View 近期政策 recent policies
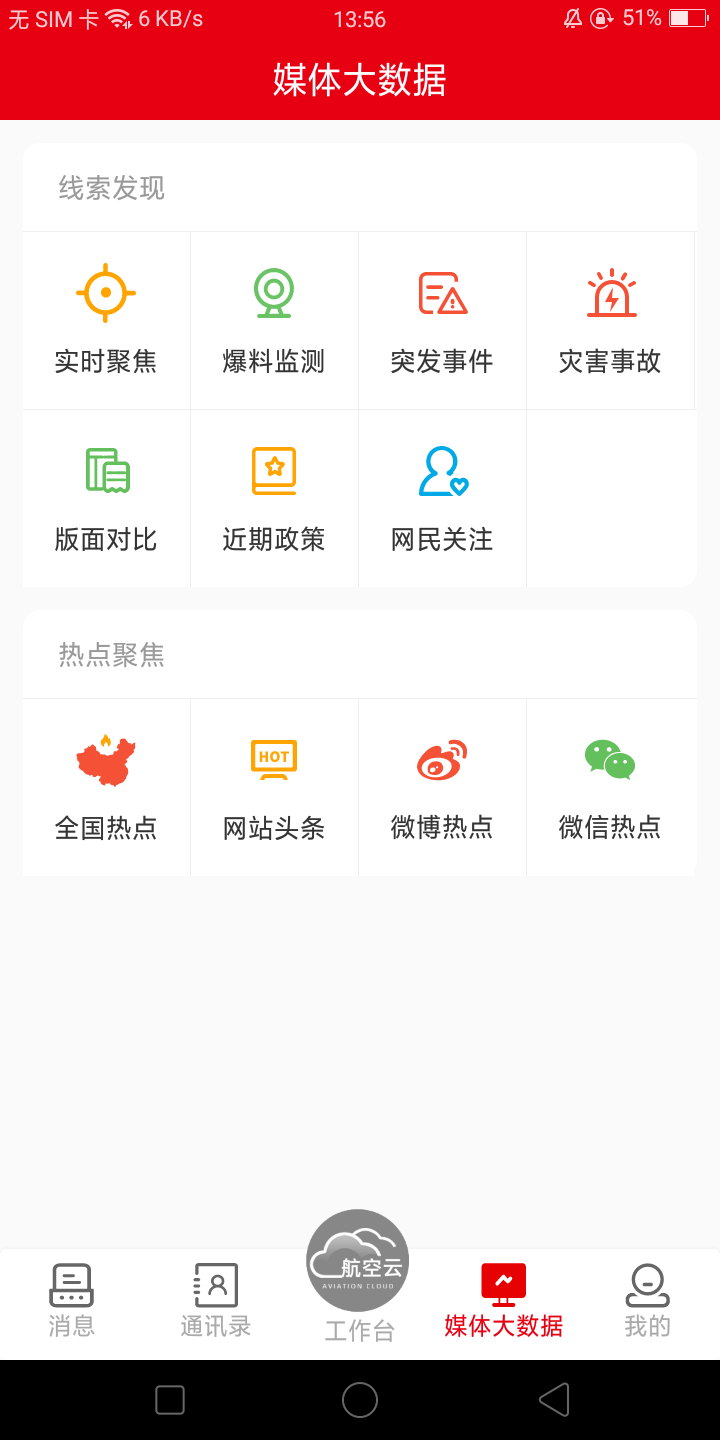720x1440 pixels. coord(274,498)
